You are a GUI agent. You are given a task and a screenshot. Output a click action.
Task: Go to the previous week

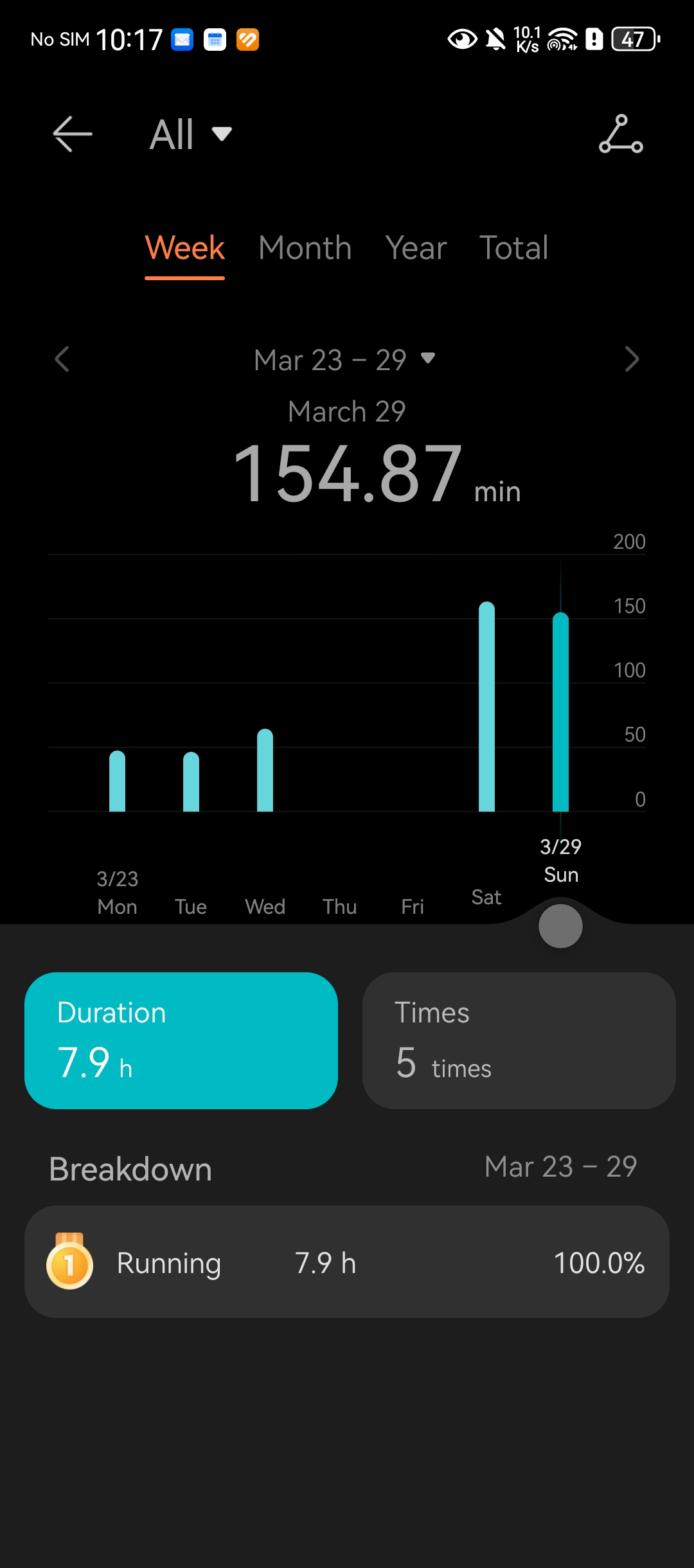(62, 359)
